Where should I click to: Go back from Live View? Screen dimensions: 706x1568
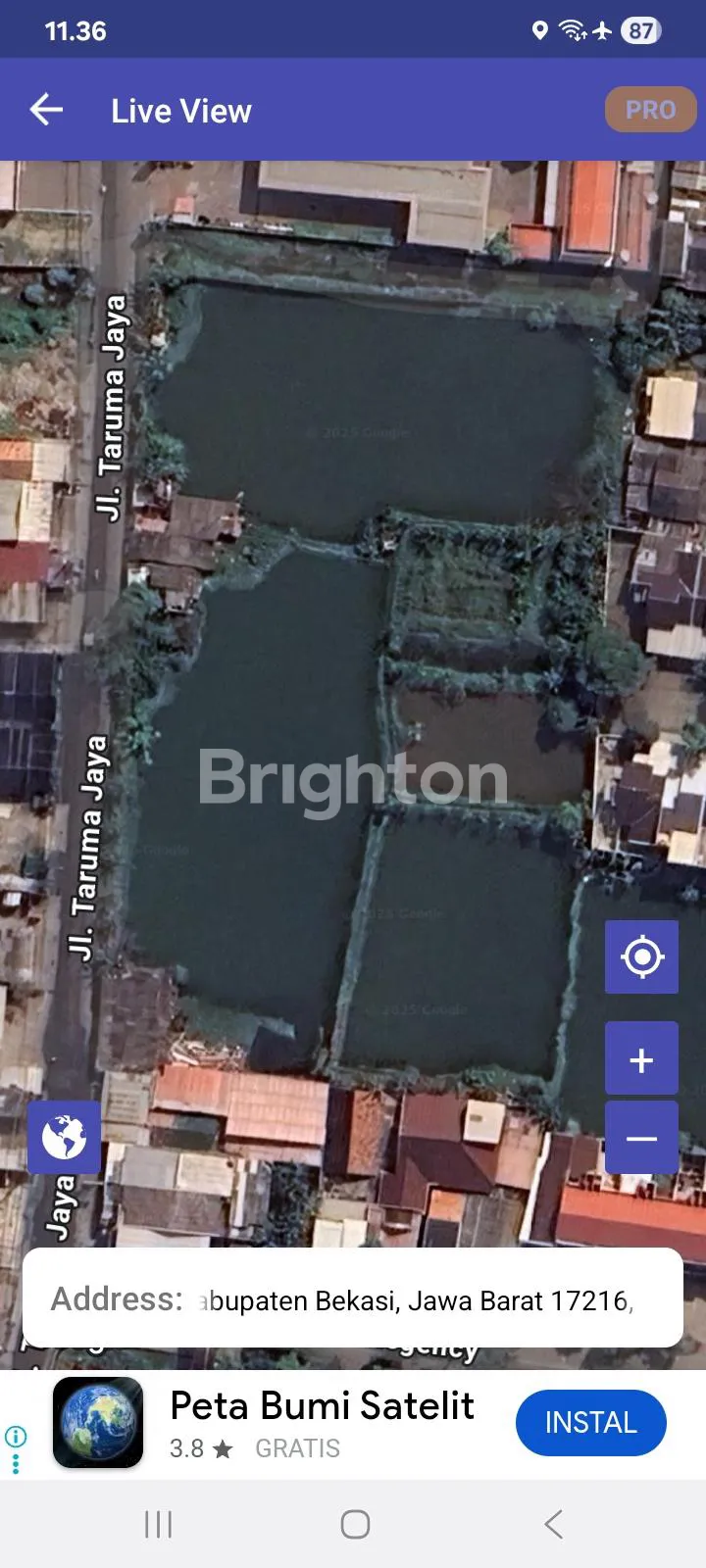pos(46,110)
